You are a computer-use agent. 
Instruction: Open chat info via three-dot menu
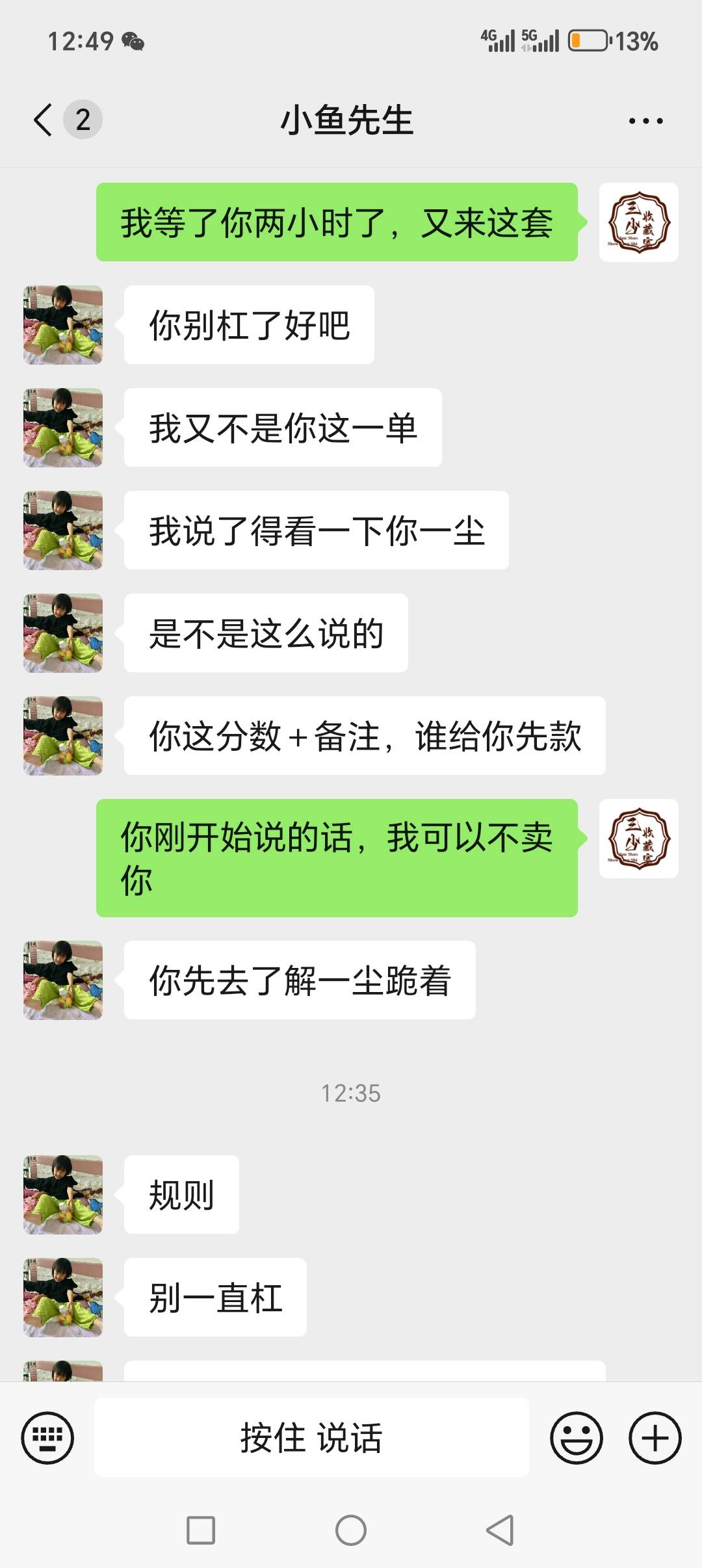point(645,121)
